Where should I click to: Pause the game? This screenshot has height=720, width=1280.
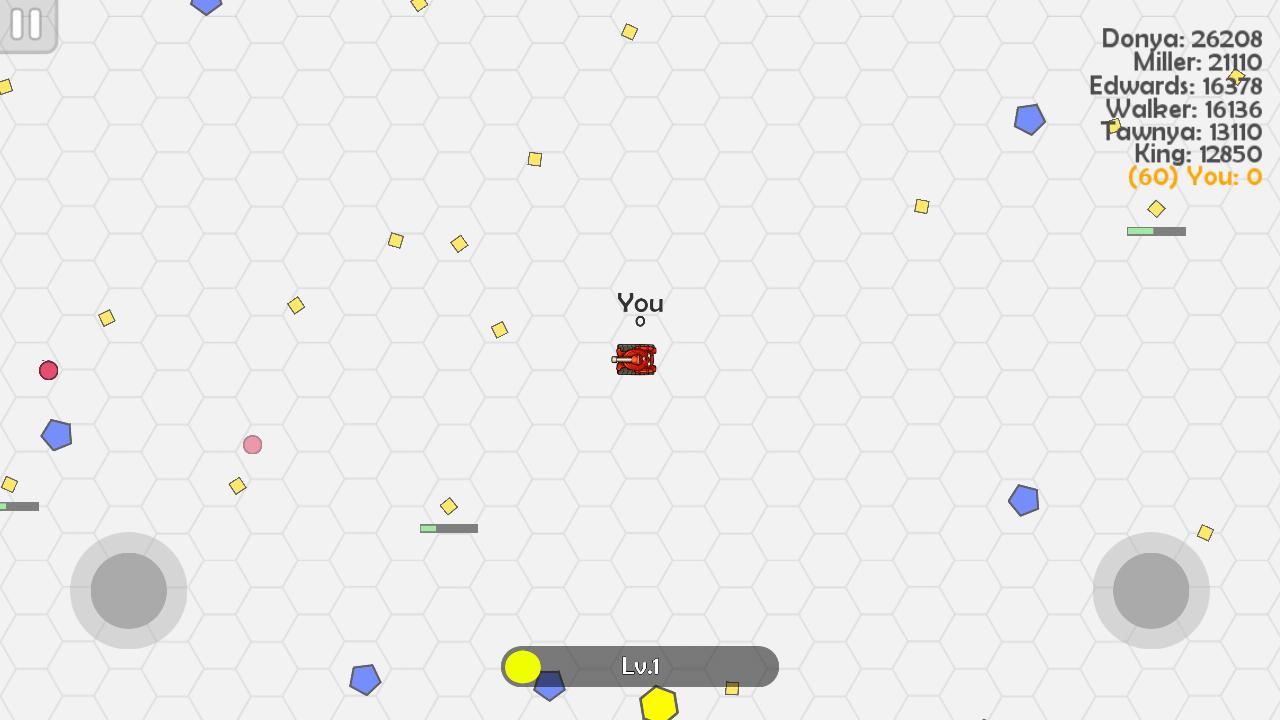click(26, 24)
